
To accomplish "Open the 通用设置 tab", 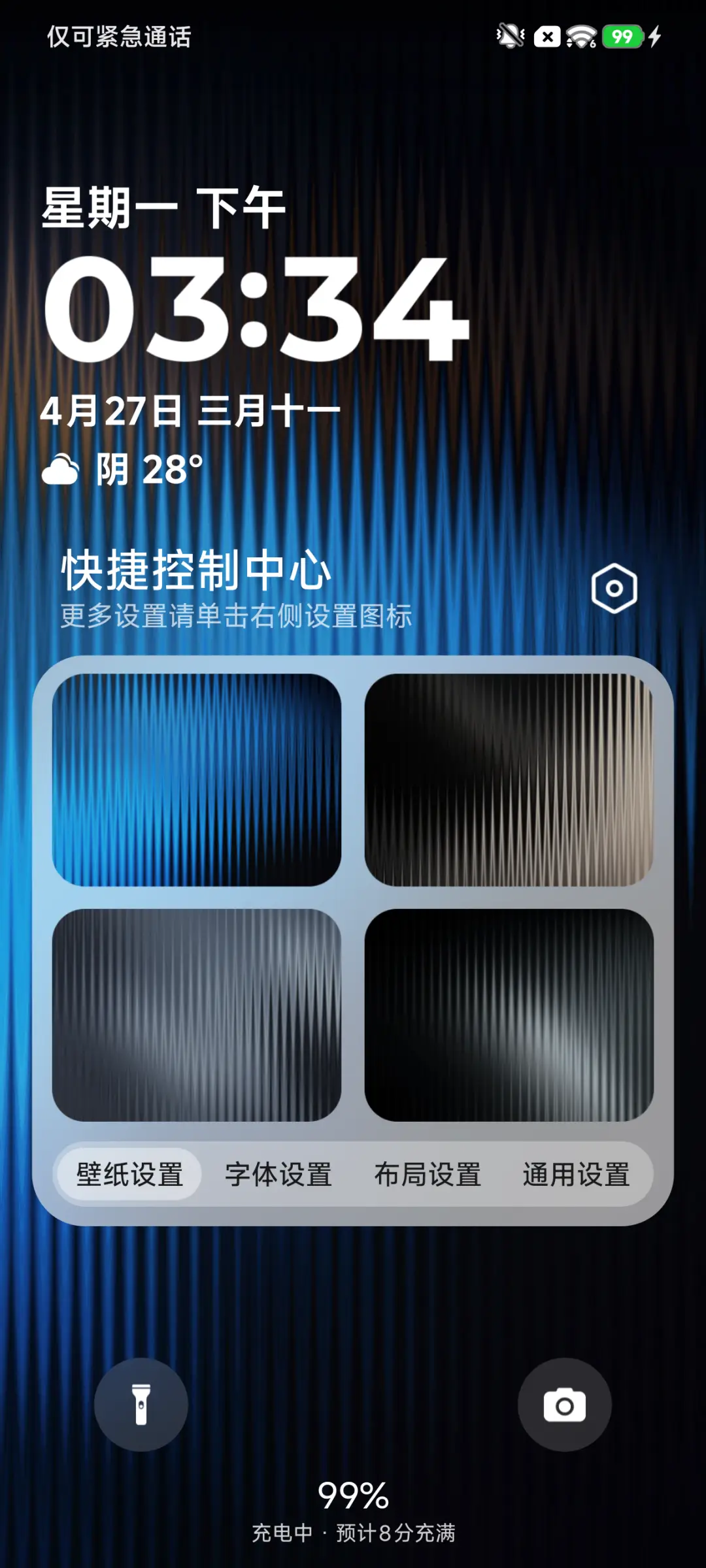I will (x=577, y=1173).
